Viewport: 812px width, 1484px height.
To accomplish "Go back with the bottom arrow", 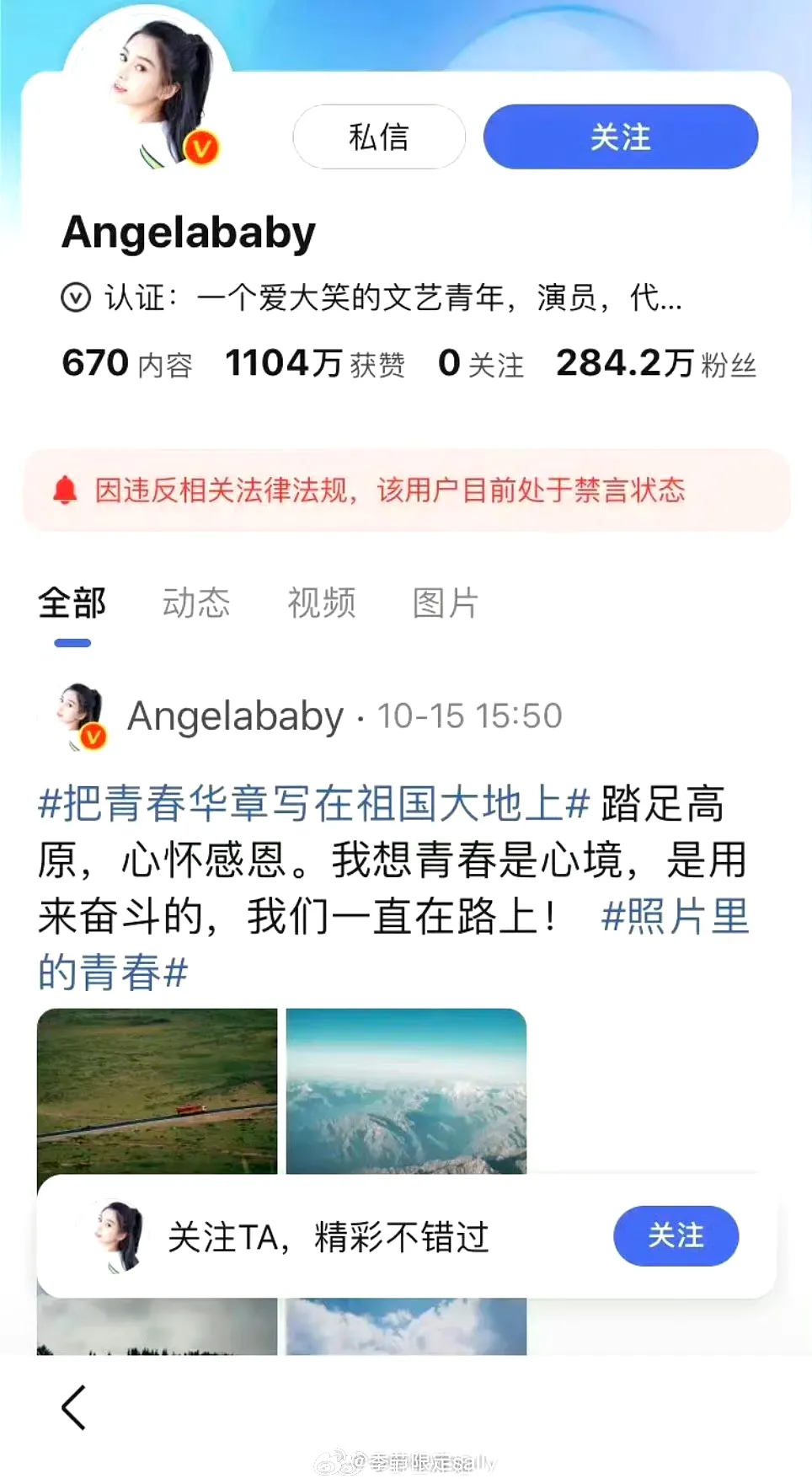I will [x=74, y=1407].
